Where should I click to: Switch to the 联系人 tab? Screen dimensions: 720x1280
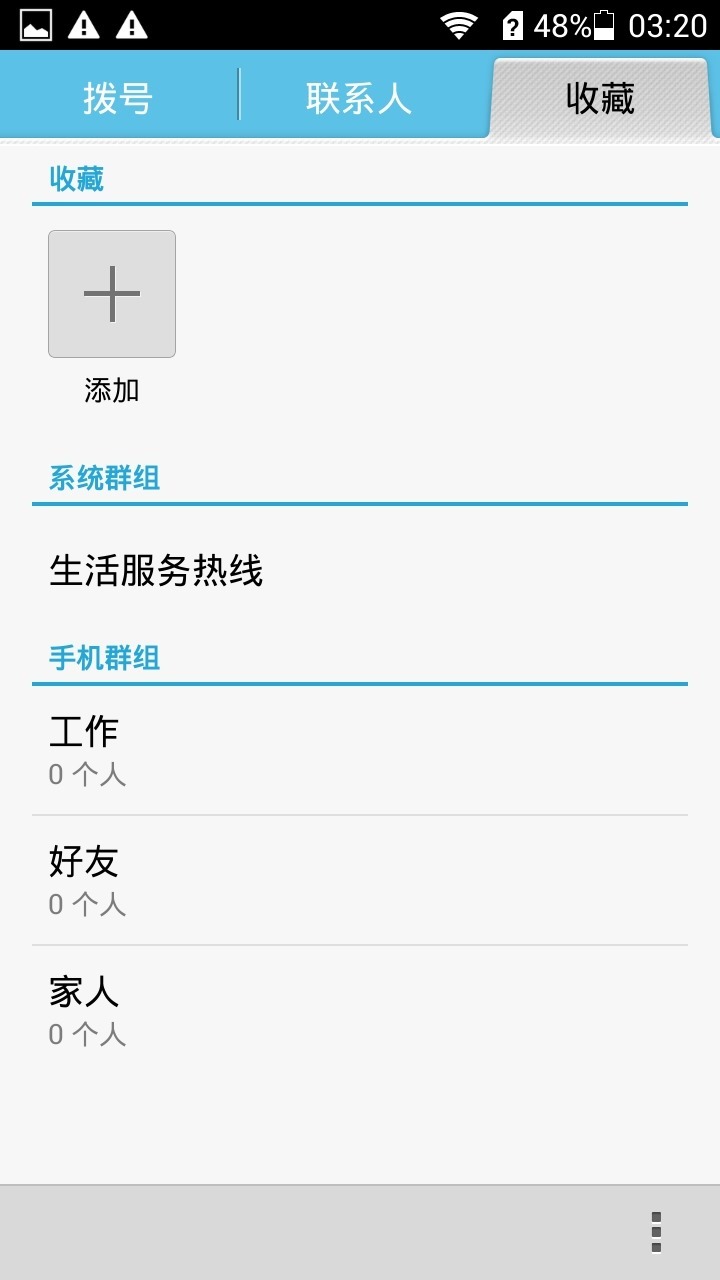click(359, 98)
